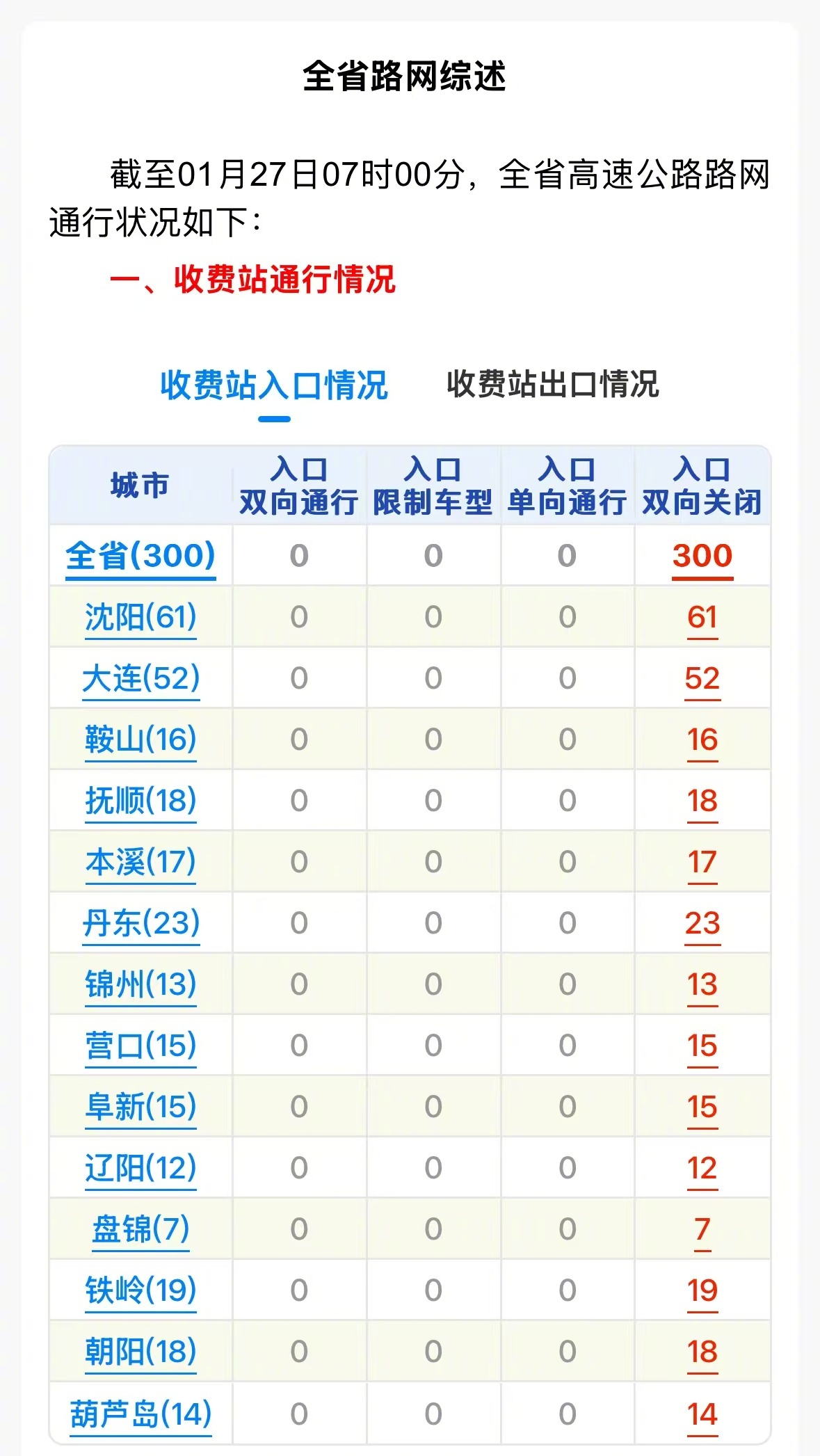Select the 锦州(13) link
The width and height of the screenshot is (820, 1456).
[140, 984]
